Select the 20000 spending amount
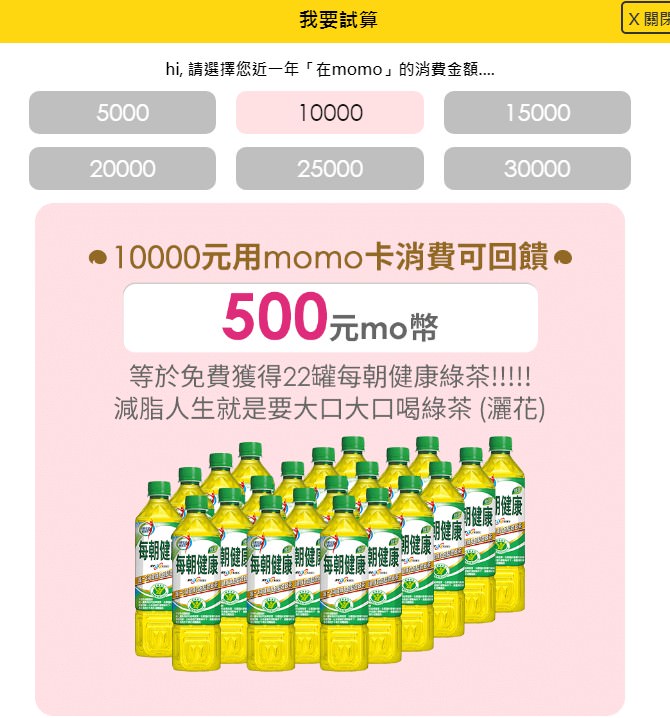The image size is (670, 718). [122, 169]
